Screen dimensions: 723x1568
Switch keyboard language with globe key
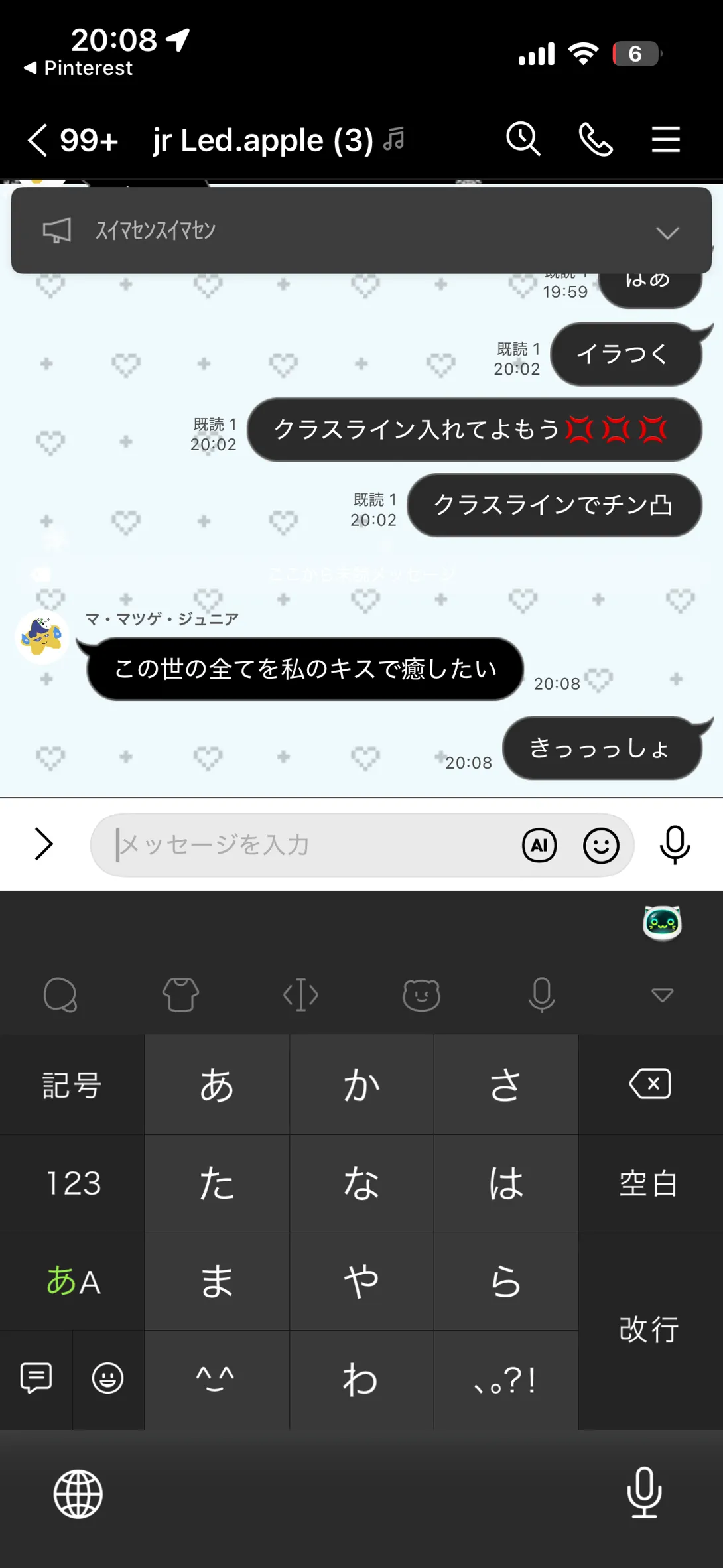(78, 1494)
